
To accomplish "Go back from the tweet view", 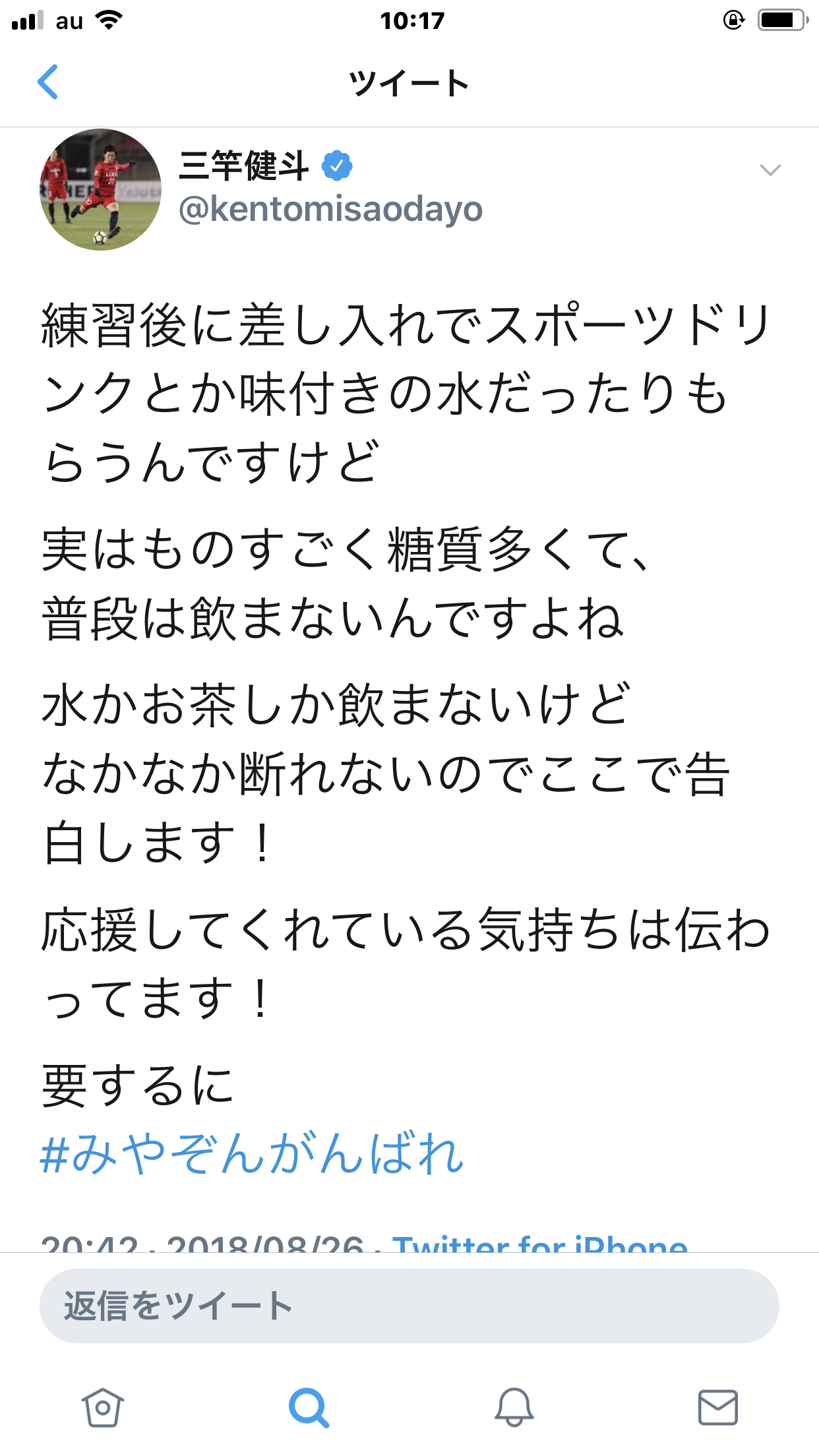I will click(47, 82).
